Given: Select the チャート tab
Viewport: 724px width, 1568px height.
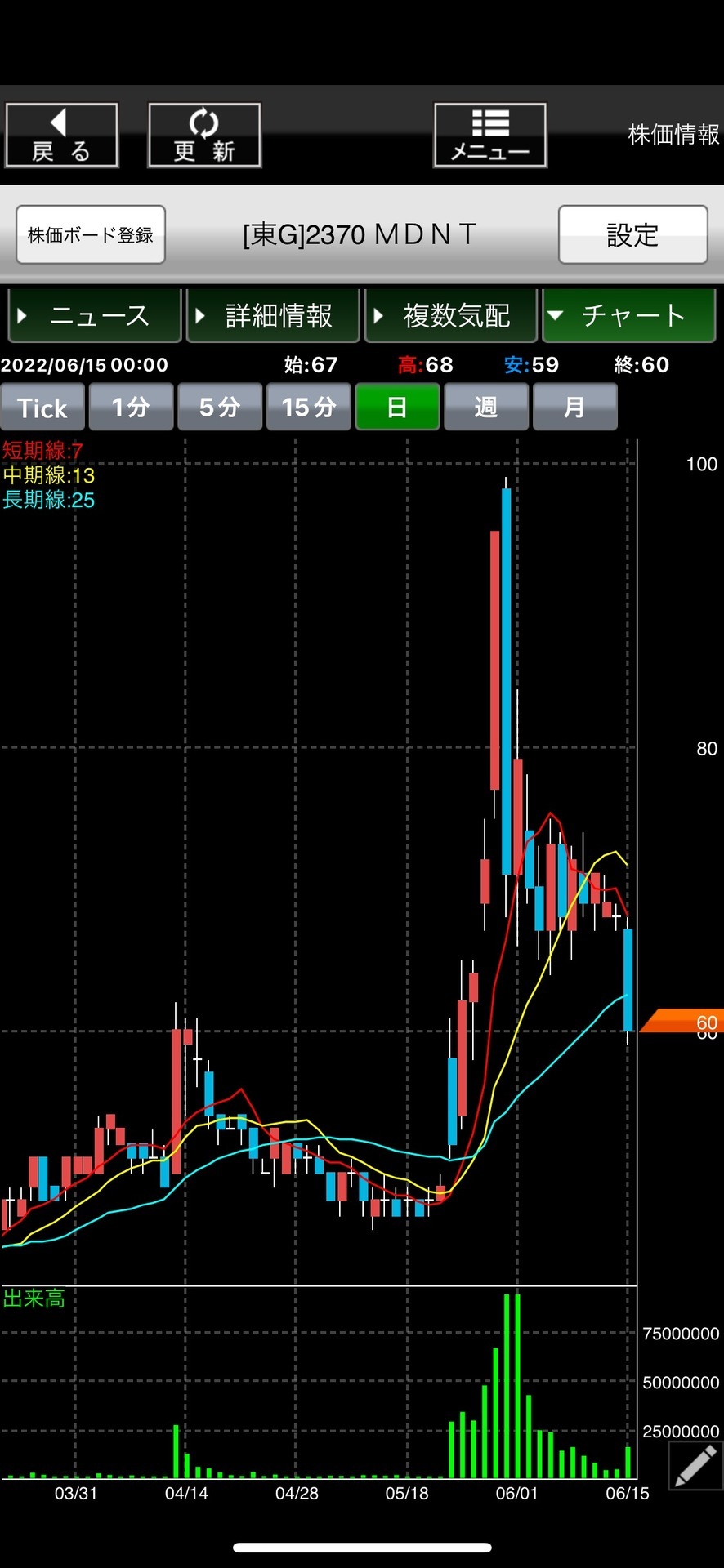Looking at the screenshot, I should 629,315.
